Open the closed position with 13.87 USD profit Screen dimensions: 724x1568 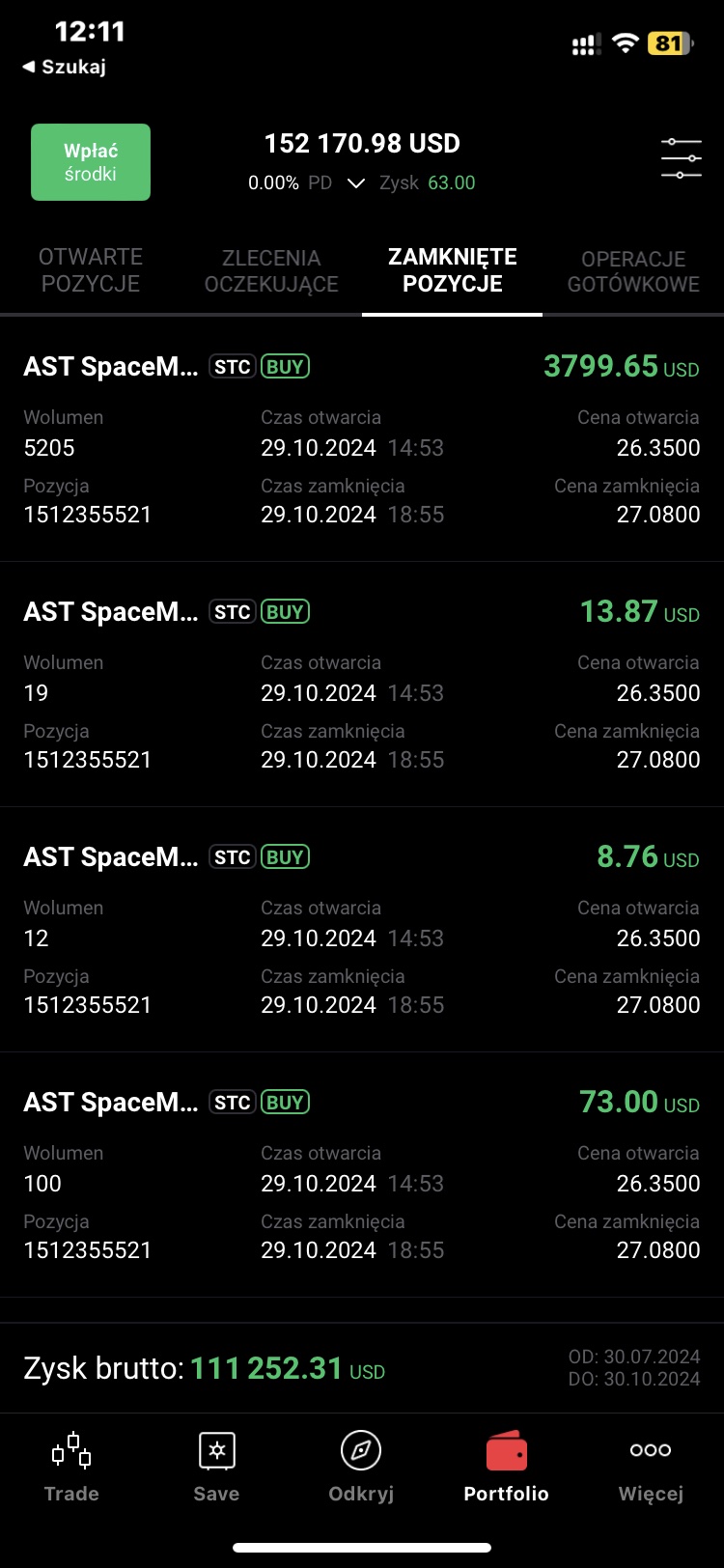point(361,686)
